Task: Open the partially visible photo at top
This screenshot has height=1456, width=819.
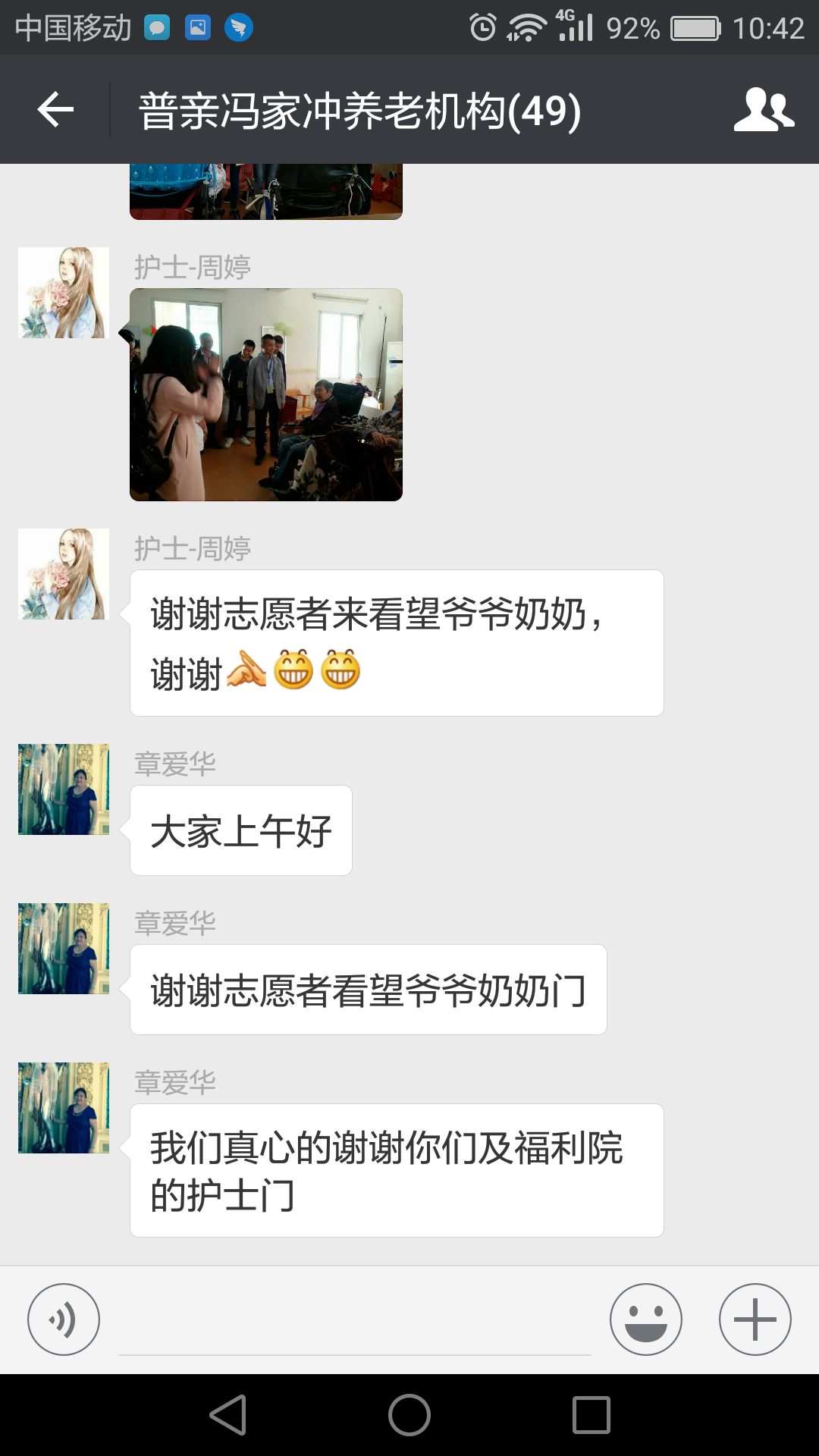Action: (266, 191)
